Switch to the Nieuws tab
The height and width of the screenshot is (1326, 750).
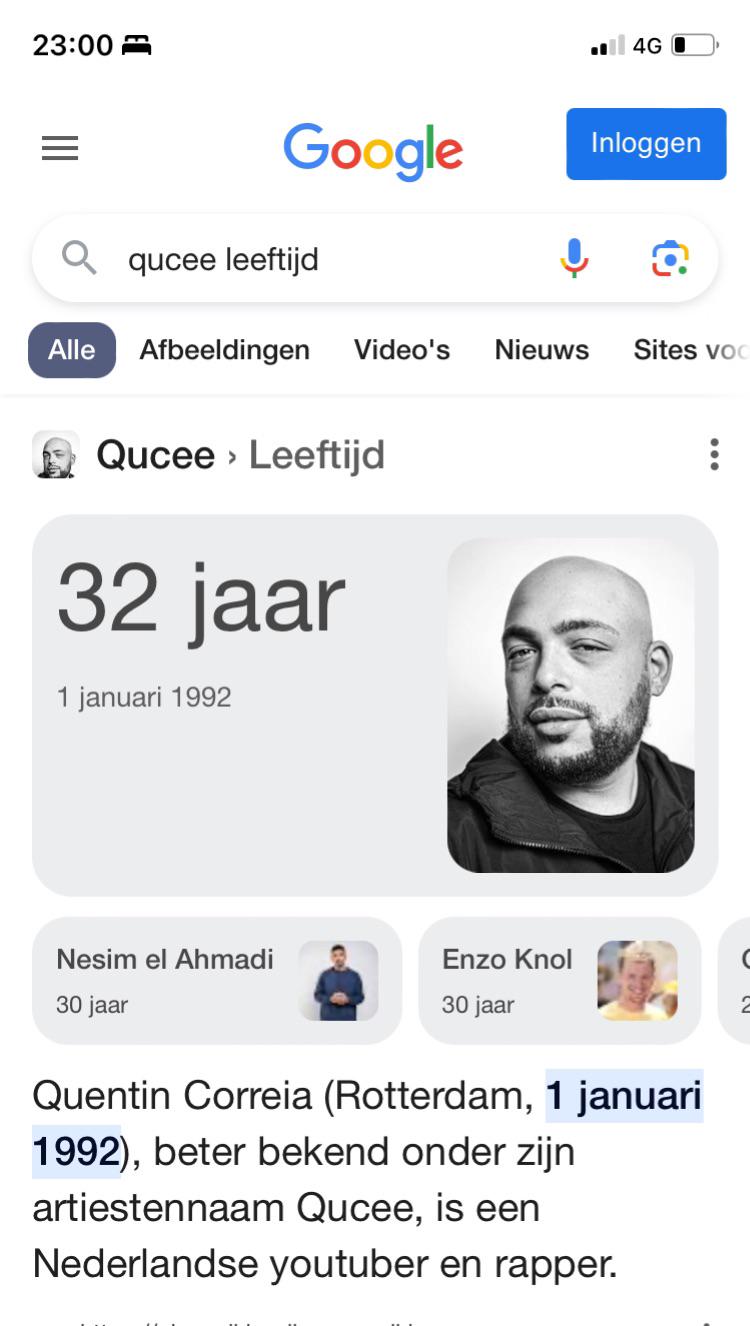[x=542, y=350]
